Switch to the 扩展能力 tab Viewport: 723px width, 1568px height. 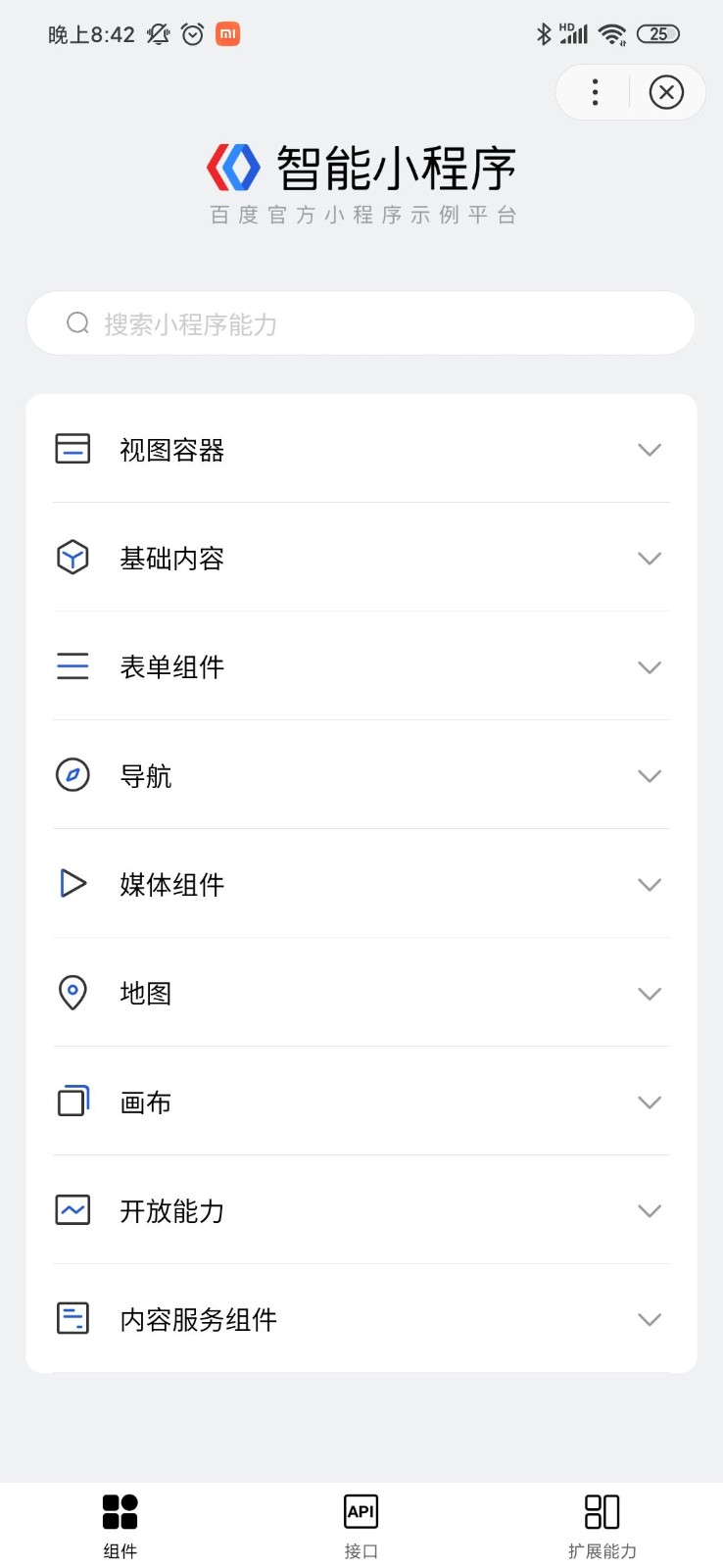(x=602, y=1525)
